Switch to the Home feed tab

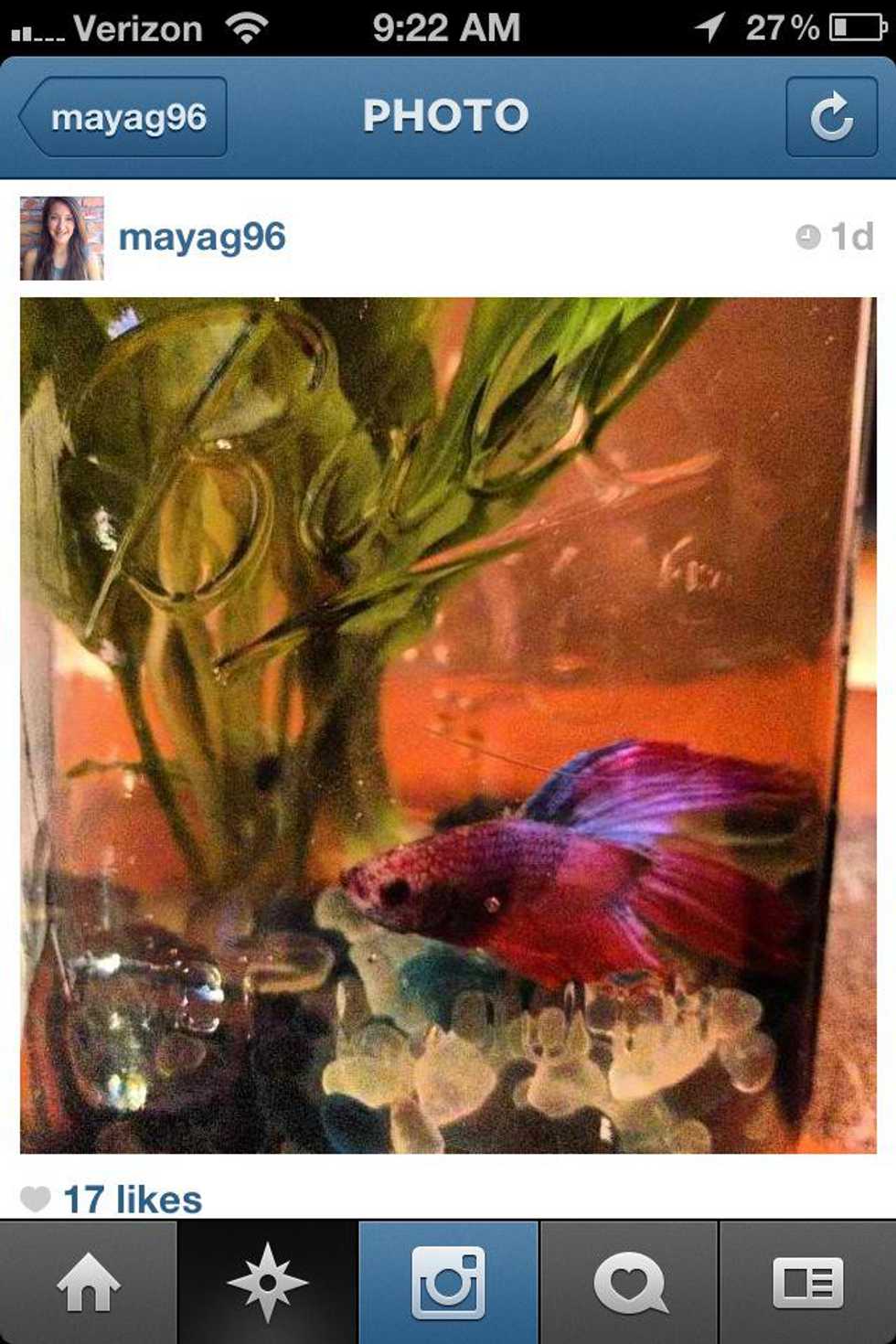coord(88,1282)
